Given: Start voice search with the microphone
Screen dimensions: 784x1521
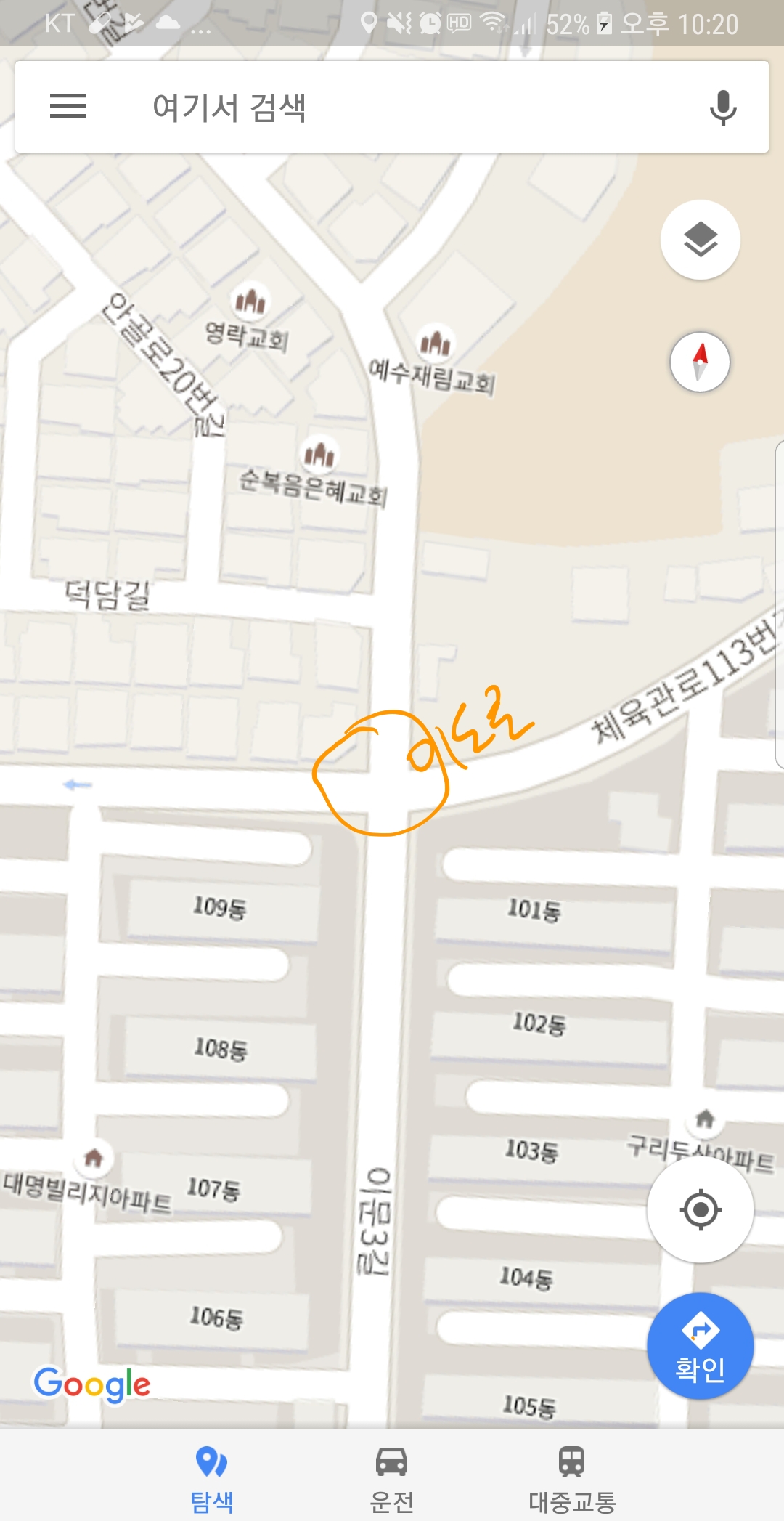Looking at the screenshot, I should [x=722, y=108].
